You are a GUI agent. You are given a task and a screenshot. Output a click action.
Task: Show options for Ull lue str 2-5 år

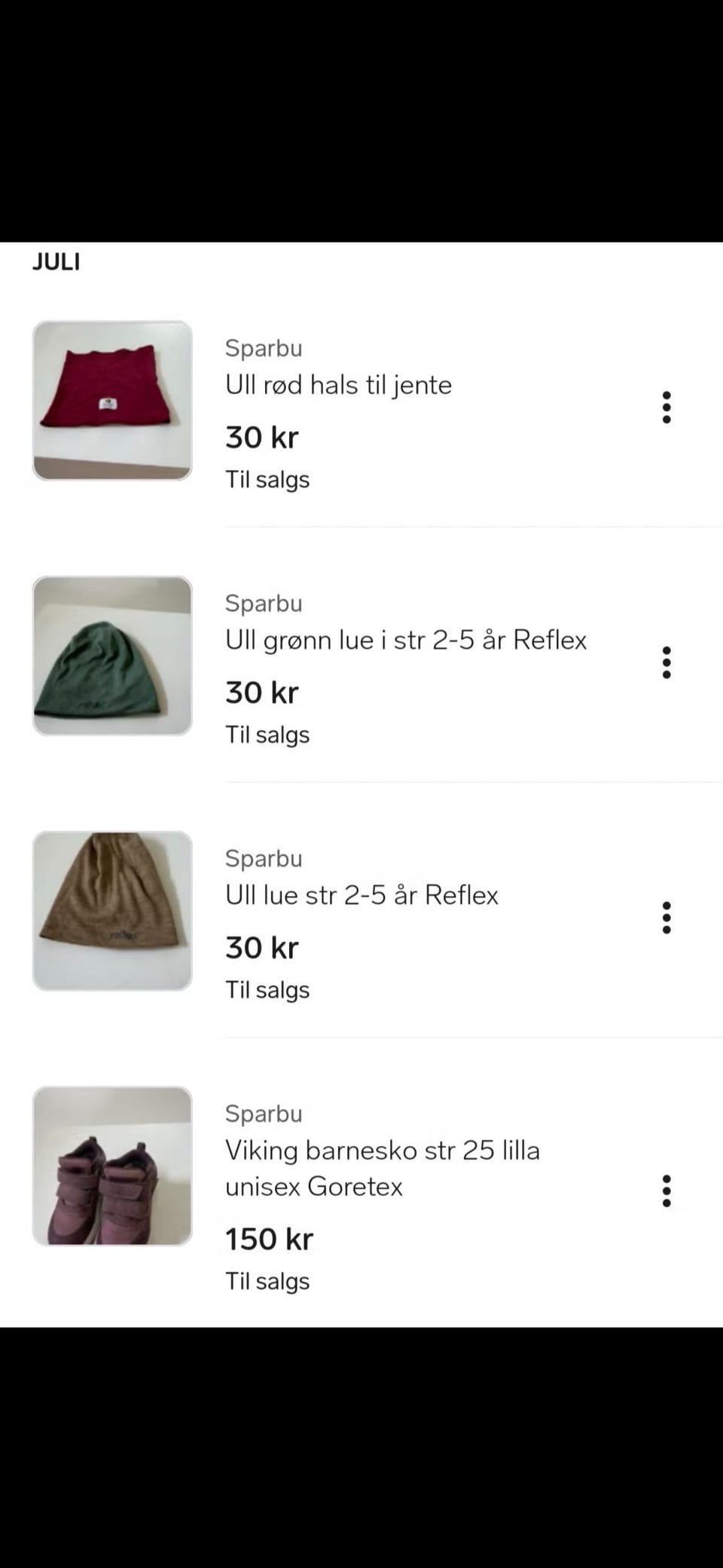click(x=667, y=918)
